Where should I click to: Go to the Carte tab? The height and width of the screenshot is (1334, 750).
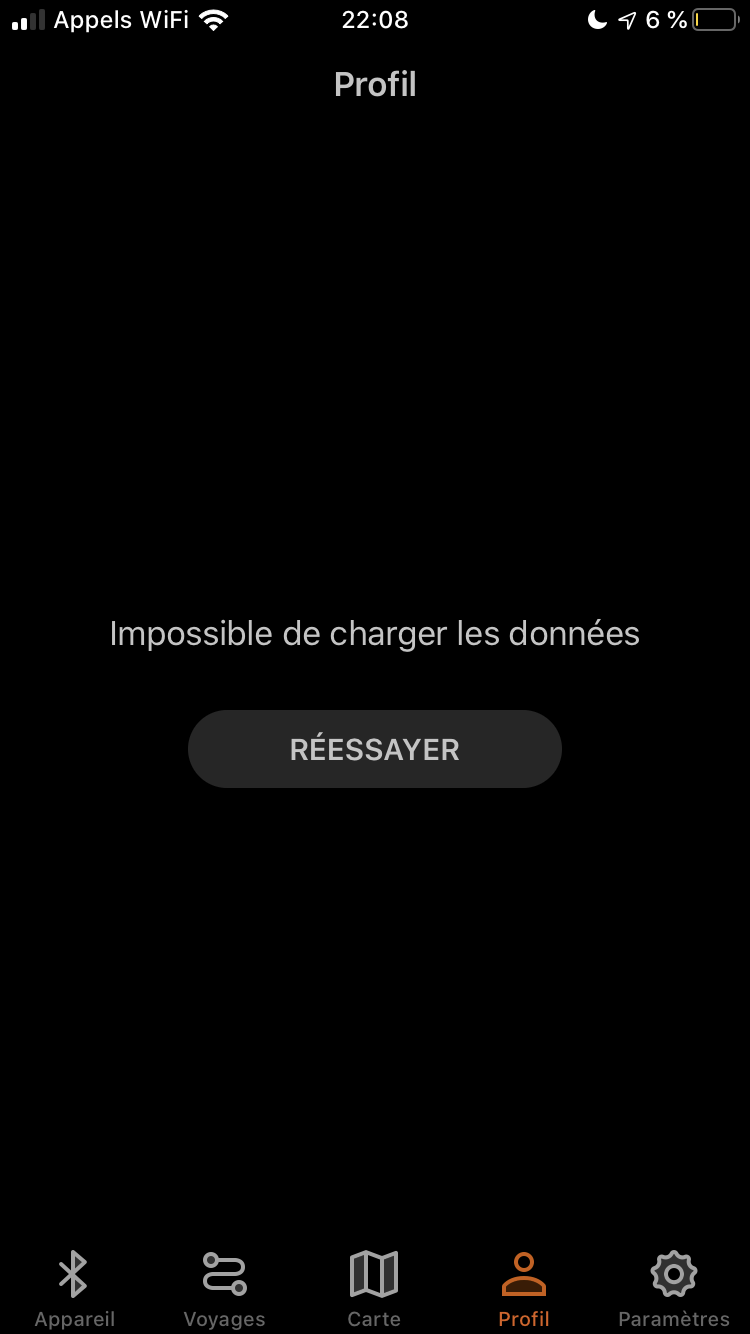point(375,1288)
